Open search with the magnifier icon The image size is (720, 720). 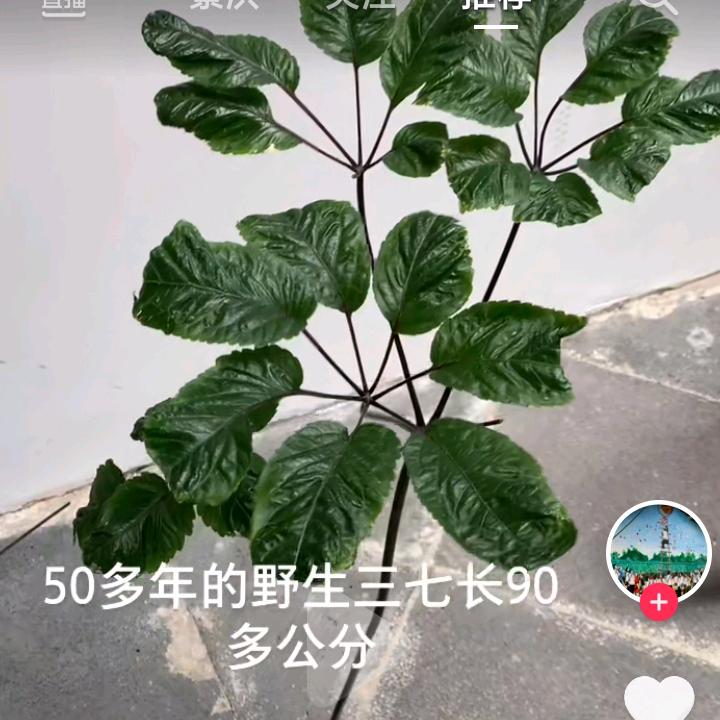[657, 5]
